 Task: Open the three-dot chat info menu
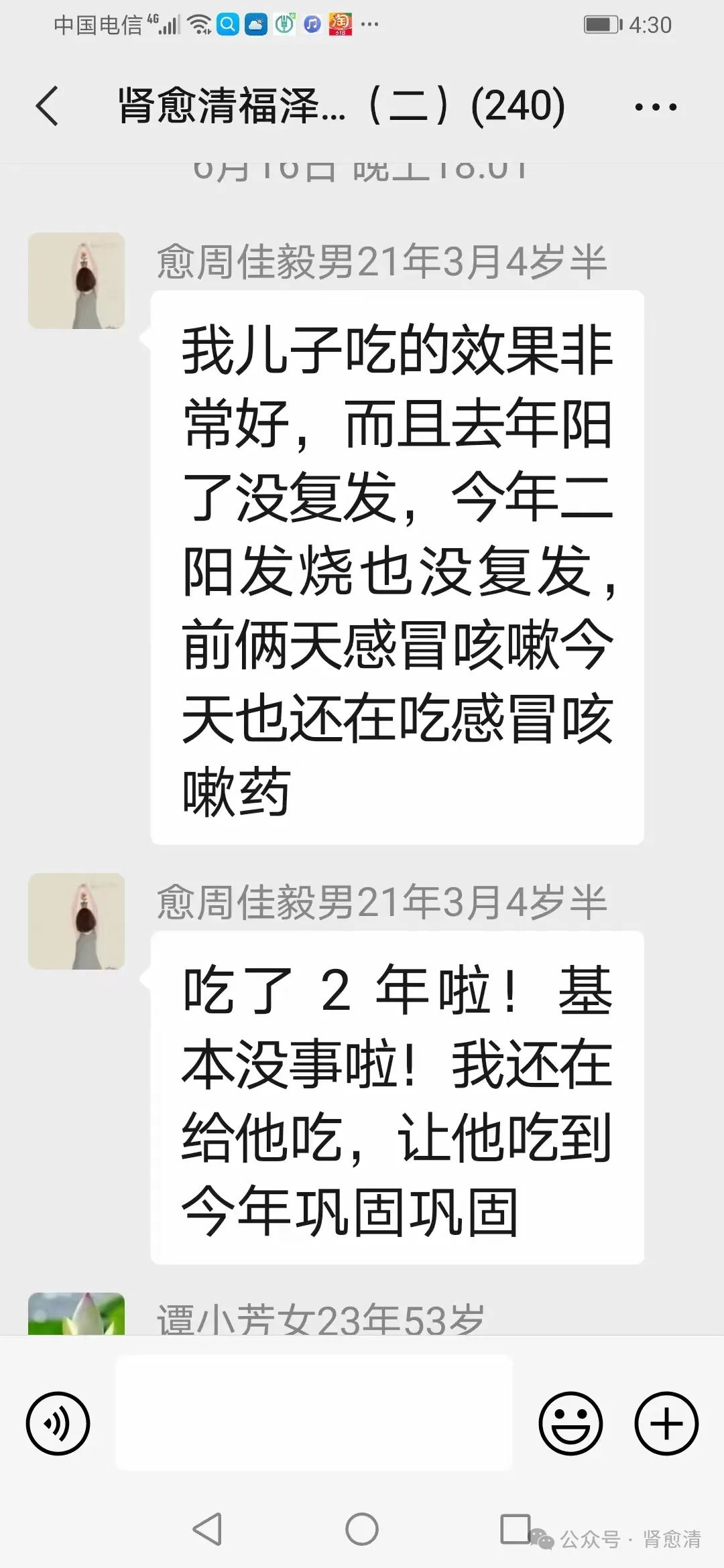coord(656,107)
